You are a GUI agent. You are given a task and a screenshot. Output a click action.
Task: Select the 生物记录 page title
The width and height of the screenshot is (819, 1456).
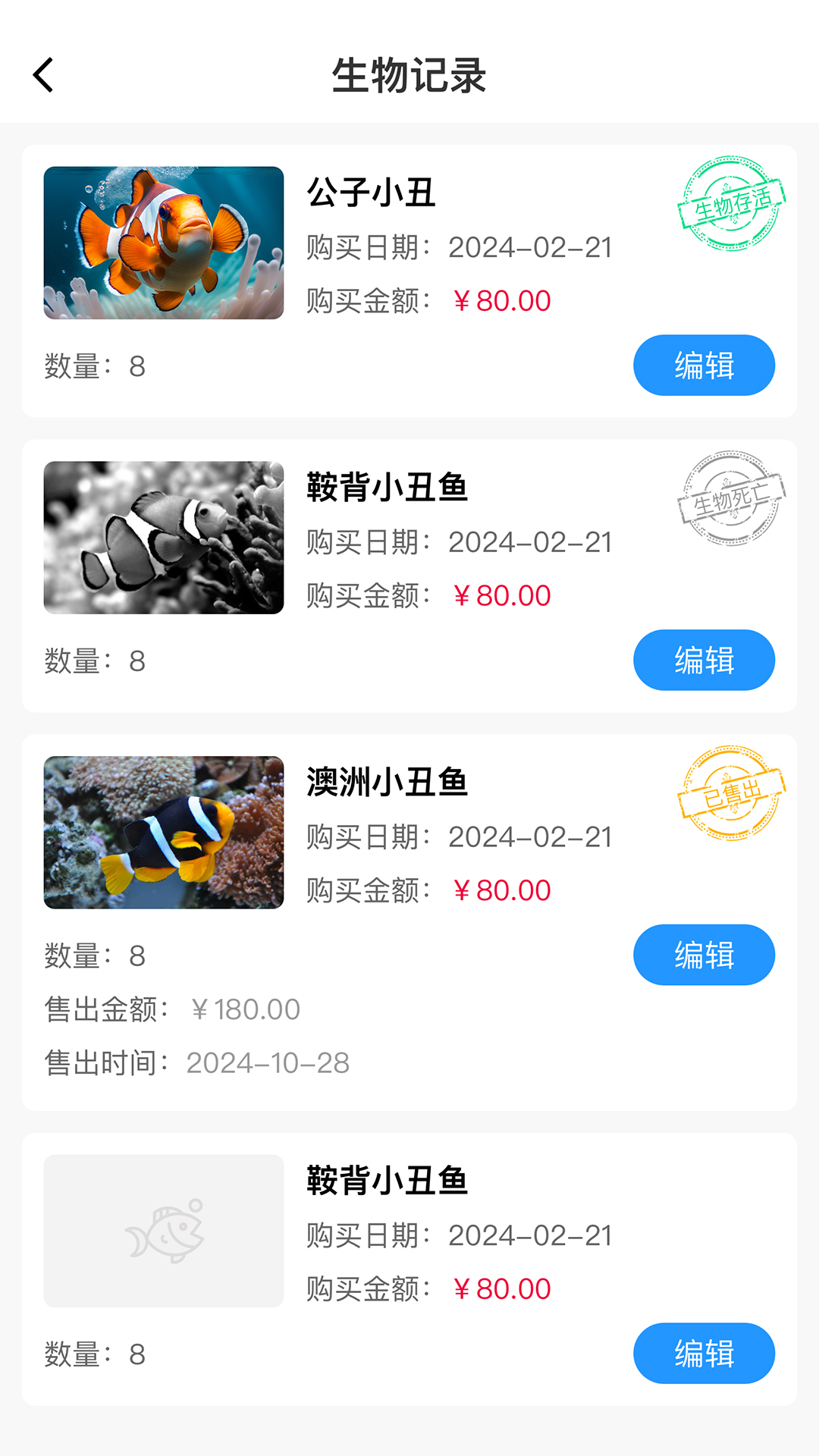409,77
